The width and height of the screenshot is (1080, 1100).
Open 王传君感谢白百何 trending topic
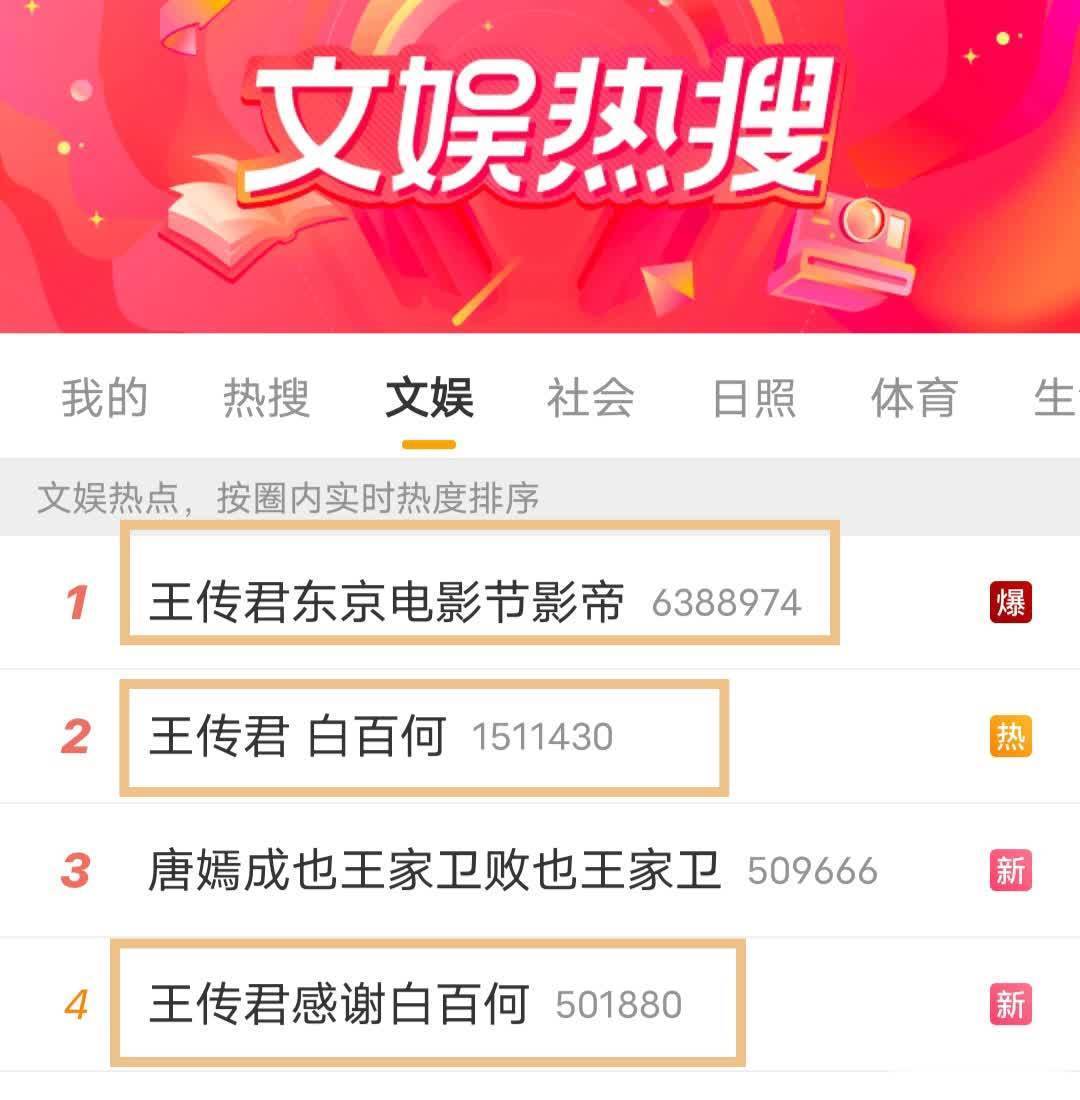pos(339,1004)
